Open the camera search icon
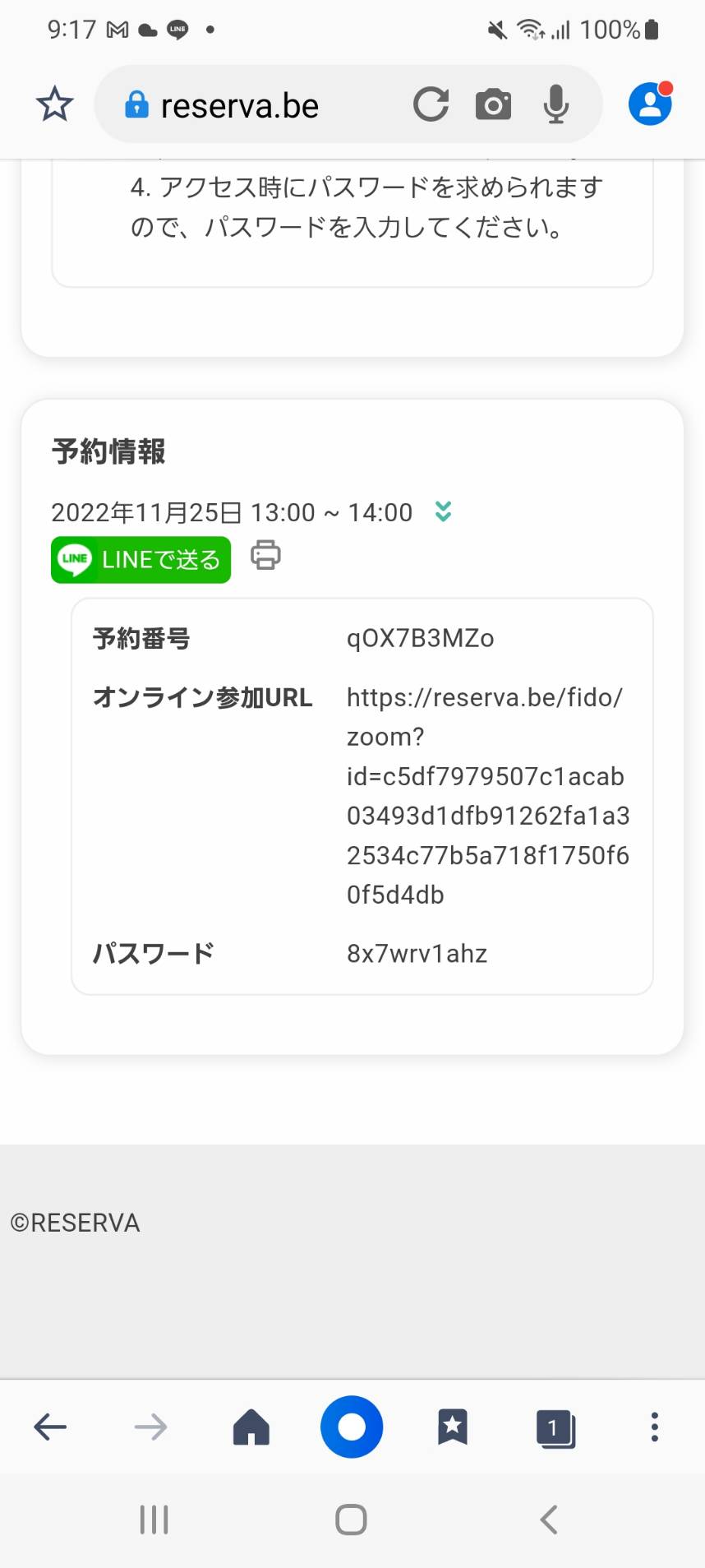705x1568 pixels. click(493, 105)
